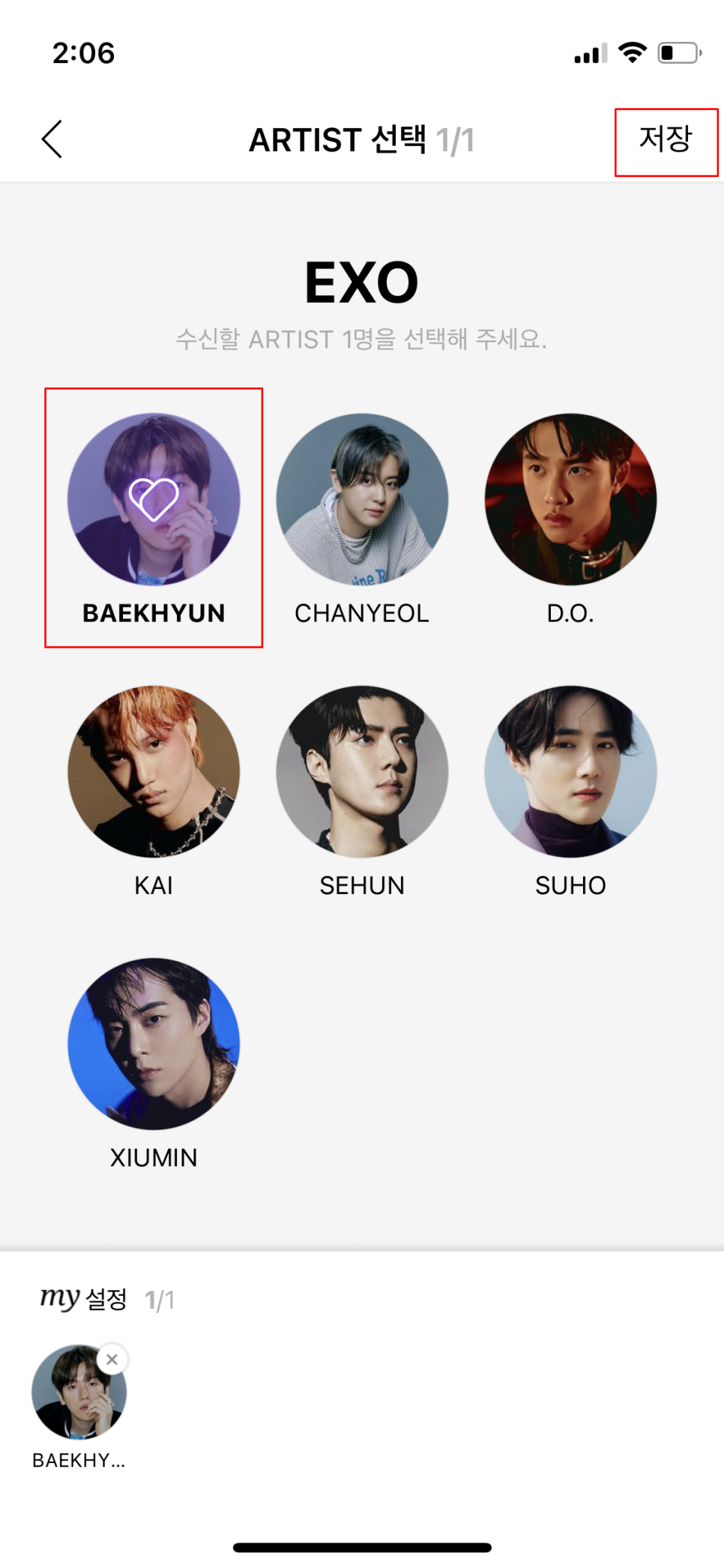Screen dimensions: 724x1568
Task: Choose SUHO as the artist
Action: pyautogui.click(x=570, y=772)
